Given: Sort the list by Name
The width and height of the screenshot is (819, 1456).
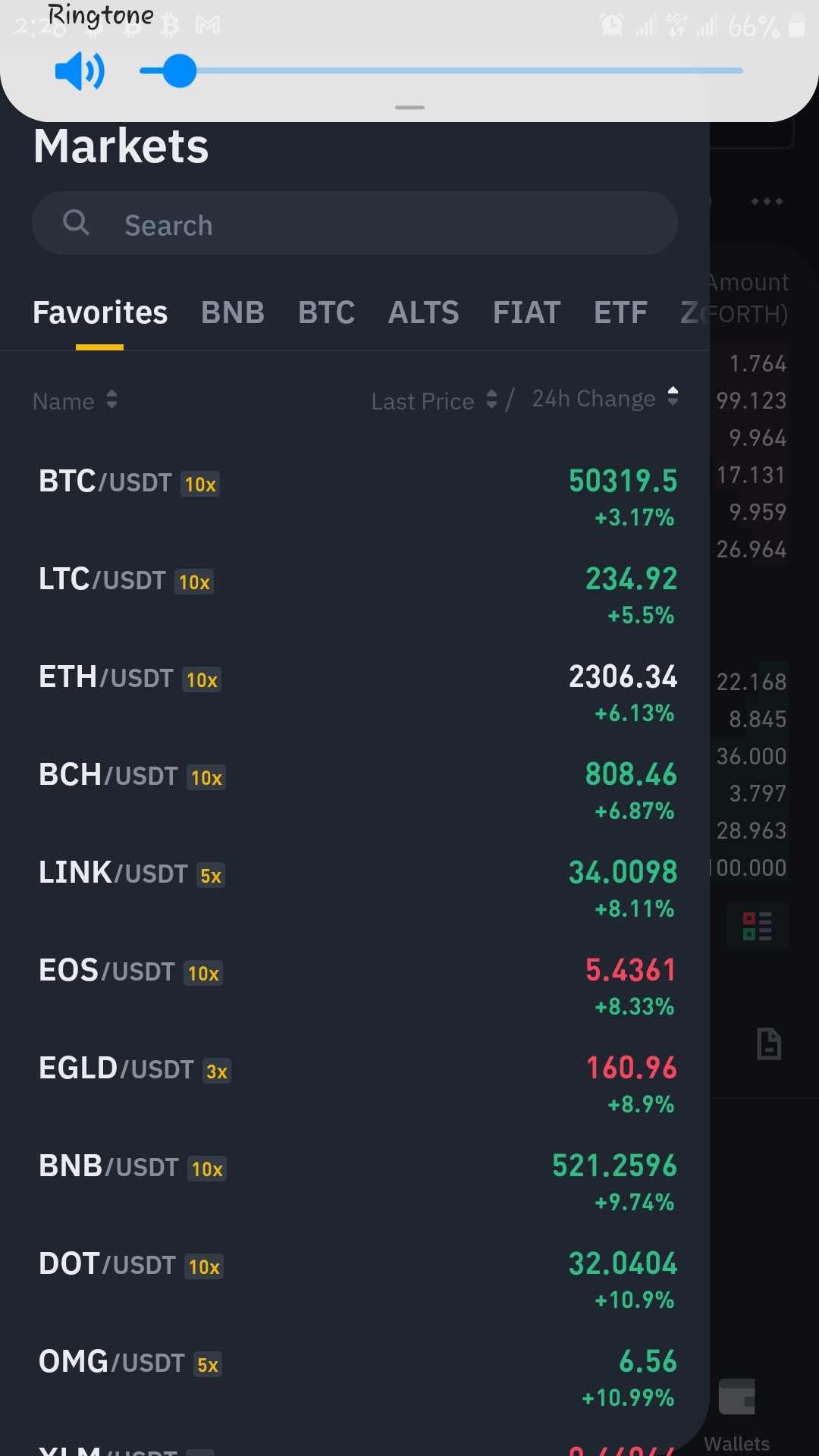Looking at the screenshot, I should 75,400.
